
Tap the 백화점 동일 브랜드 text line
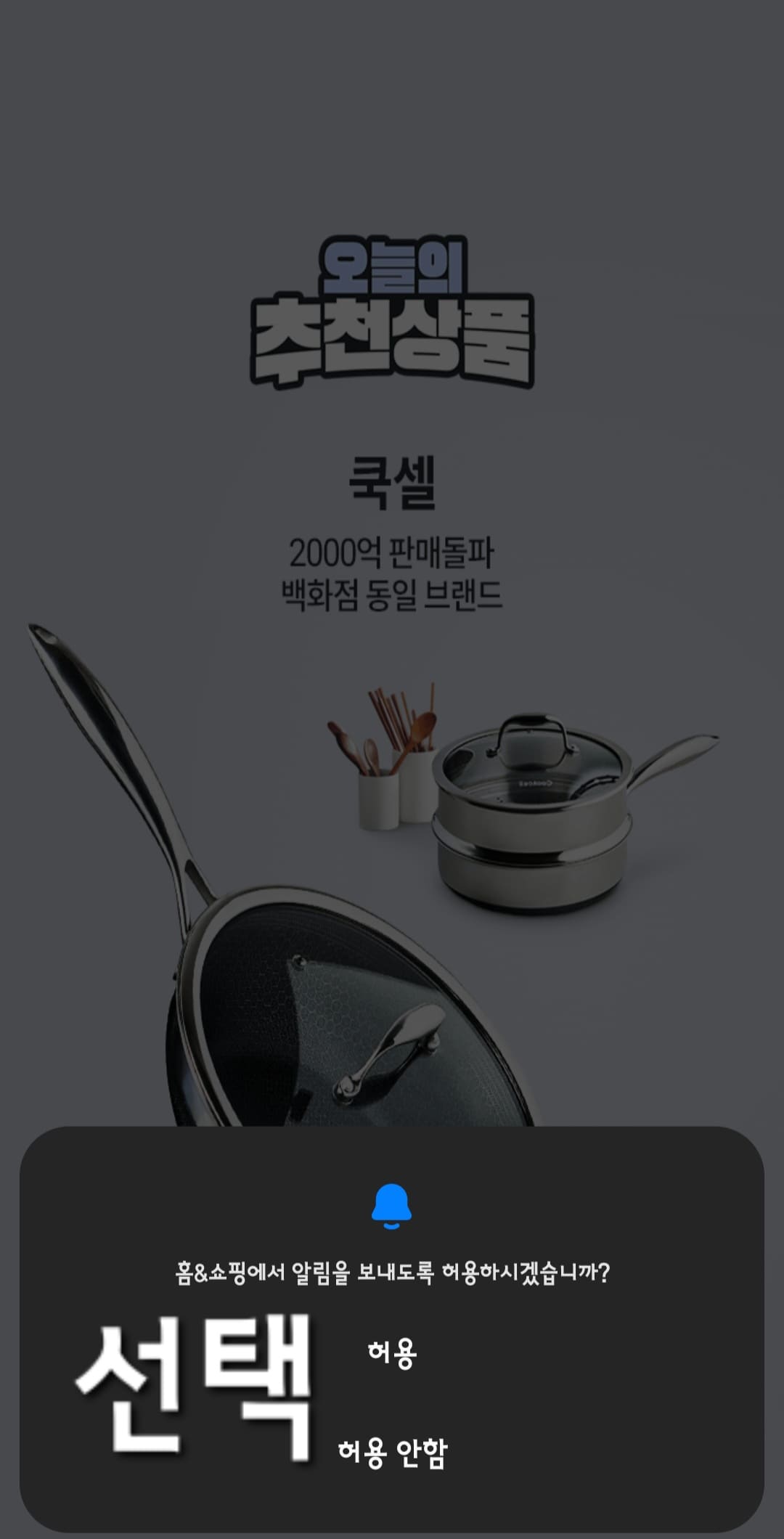392,594
